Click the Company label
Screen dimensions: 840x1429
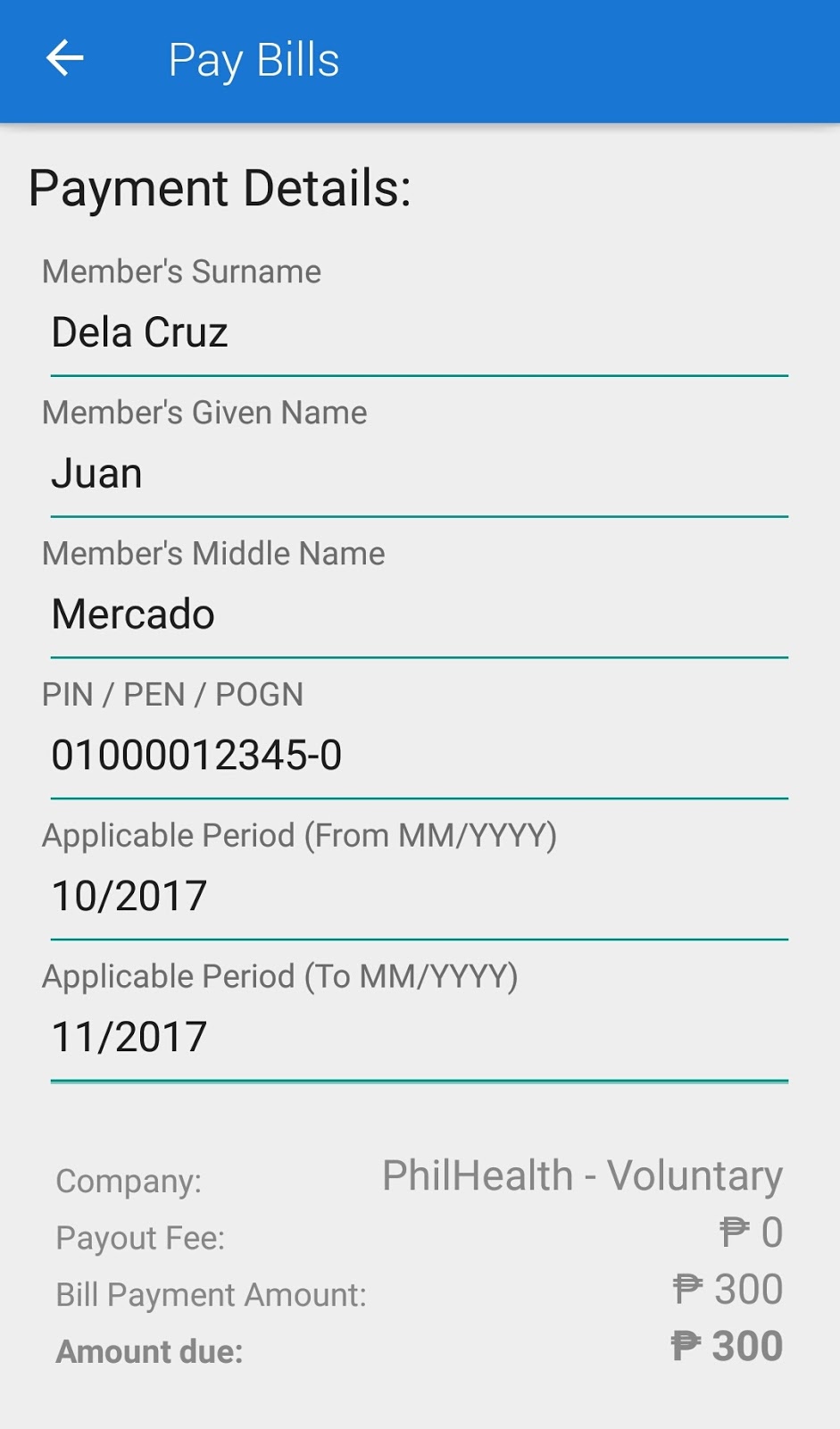[128, 1181]
